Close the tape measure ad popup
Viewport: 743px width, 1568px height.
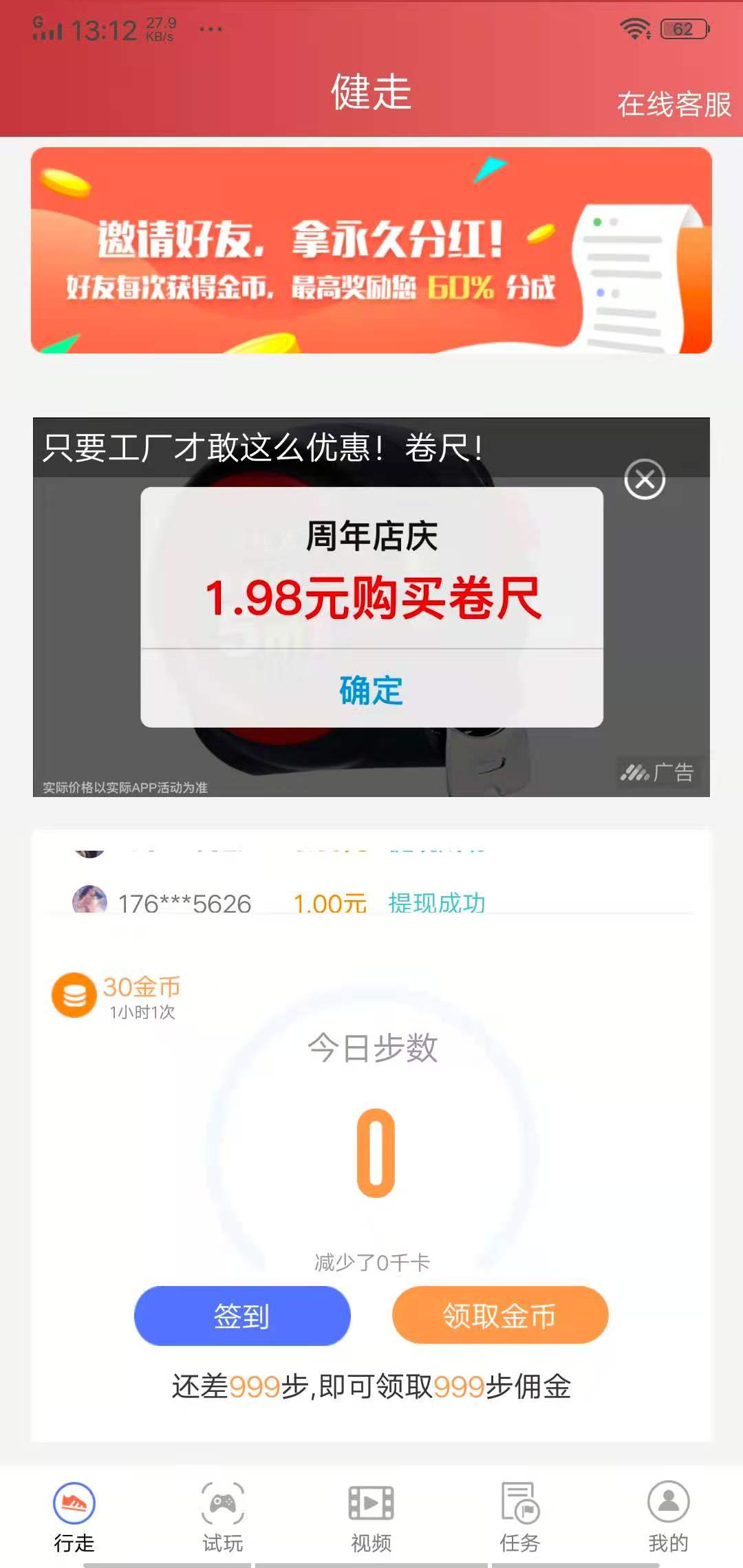tap(645, 480)
